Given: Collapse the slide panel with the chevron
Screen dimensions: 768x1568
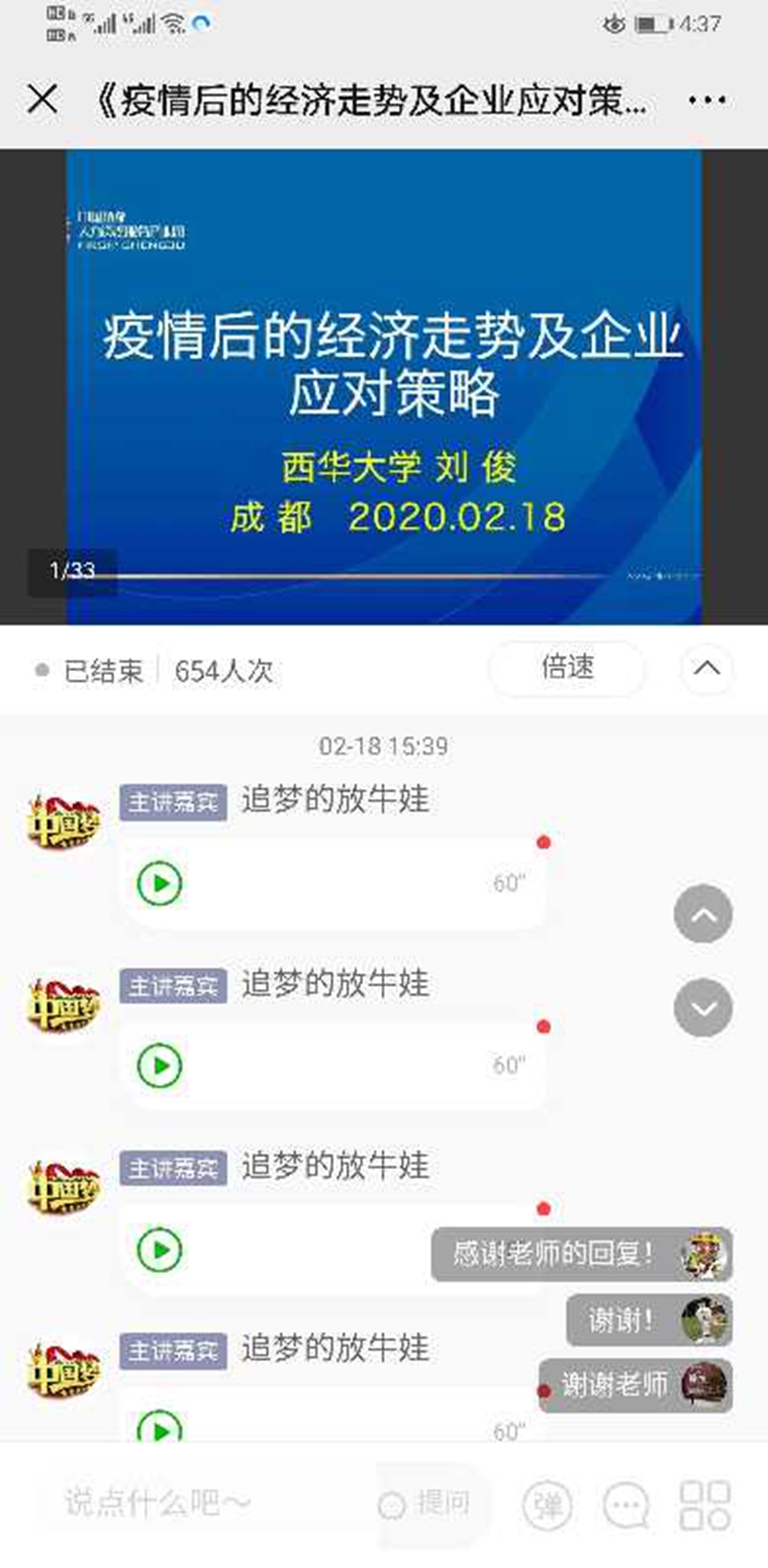Looking at the screenshot, I should [707, 668].
